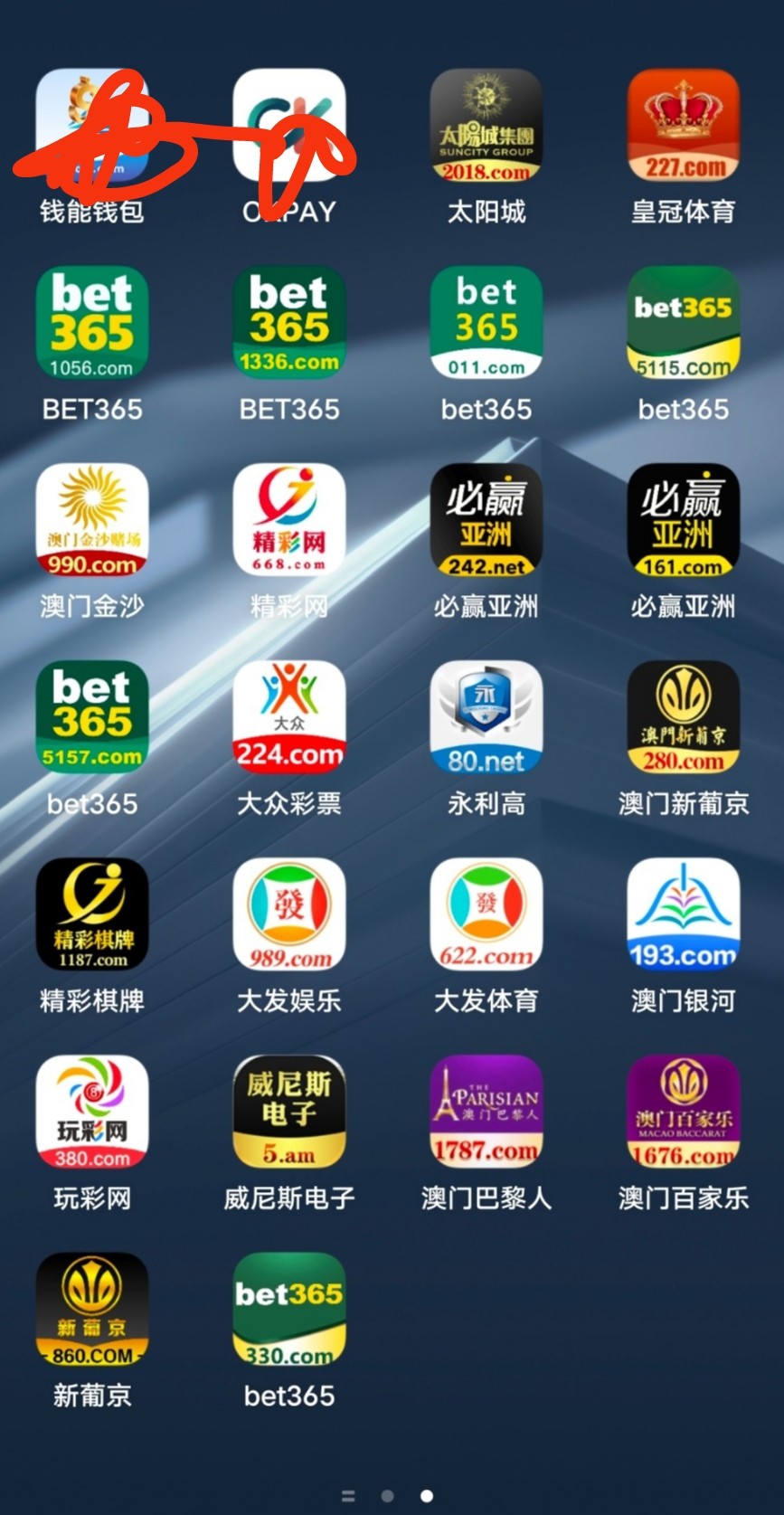Image resolution: width=784 pixels, height=1515 pixels.
Task: Open 必赢亚洲 with 161.com icon
Action: click(x=683, y=521)
